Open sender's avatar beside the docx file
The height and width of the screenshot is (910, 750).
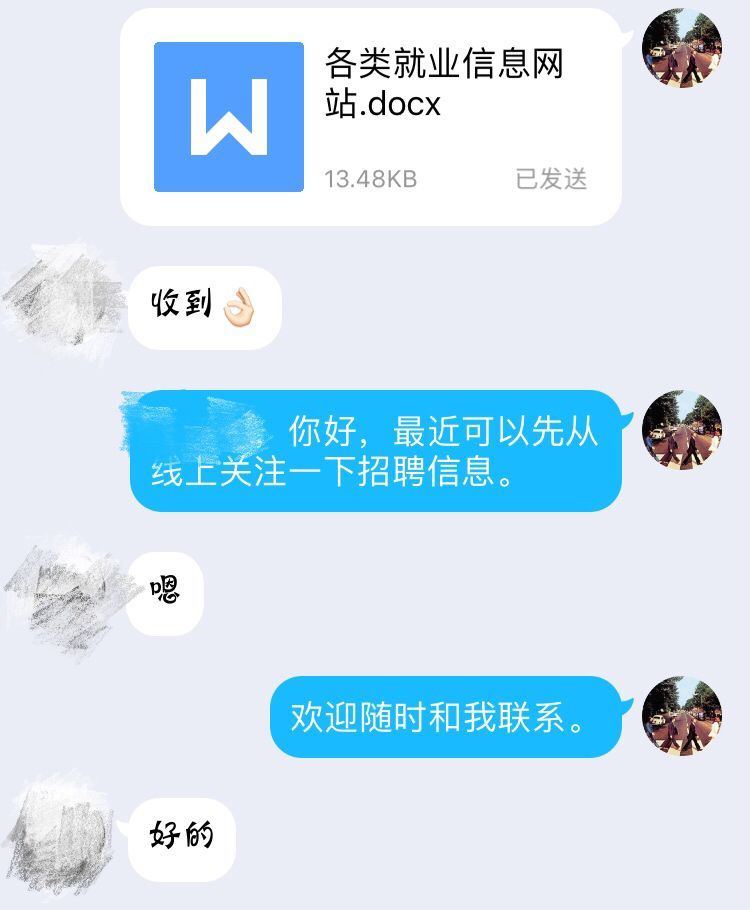pyautogui.click(x=681, y=48)
